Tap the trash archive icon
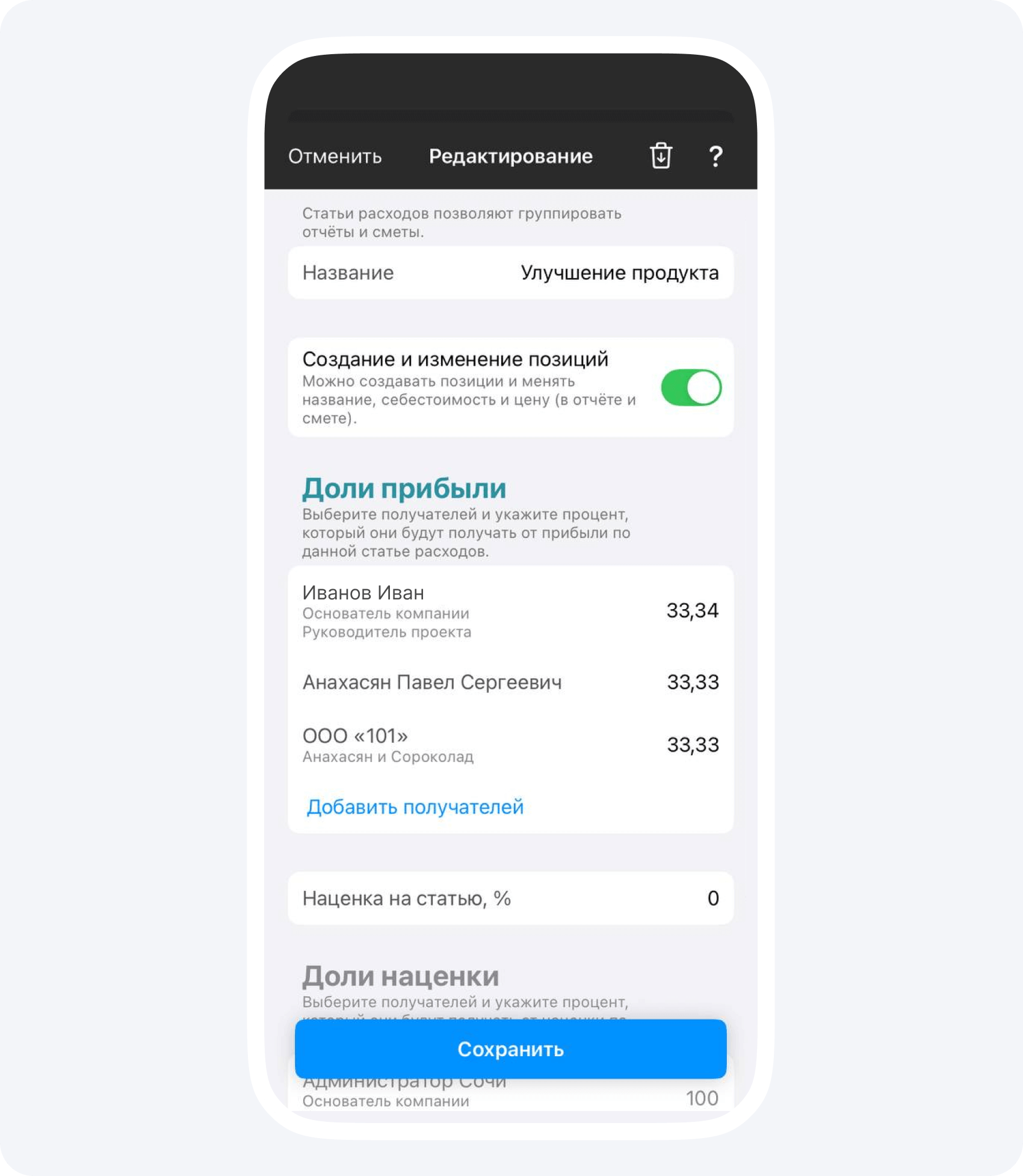 tap(661, 156)
